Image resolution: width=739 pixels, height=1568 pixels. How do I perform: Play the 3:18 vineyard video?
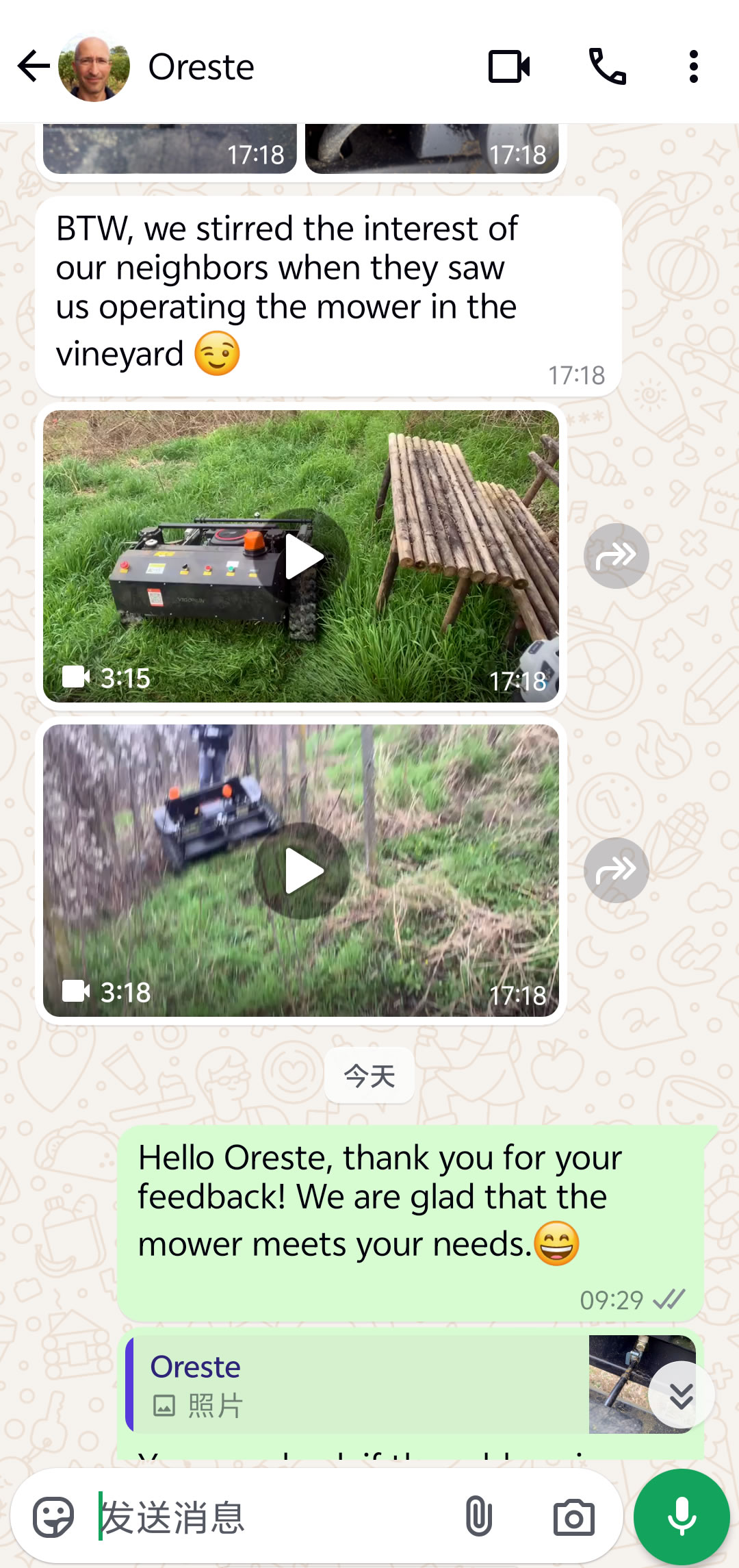[x=302, y=870]
